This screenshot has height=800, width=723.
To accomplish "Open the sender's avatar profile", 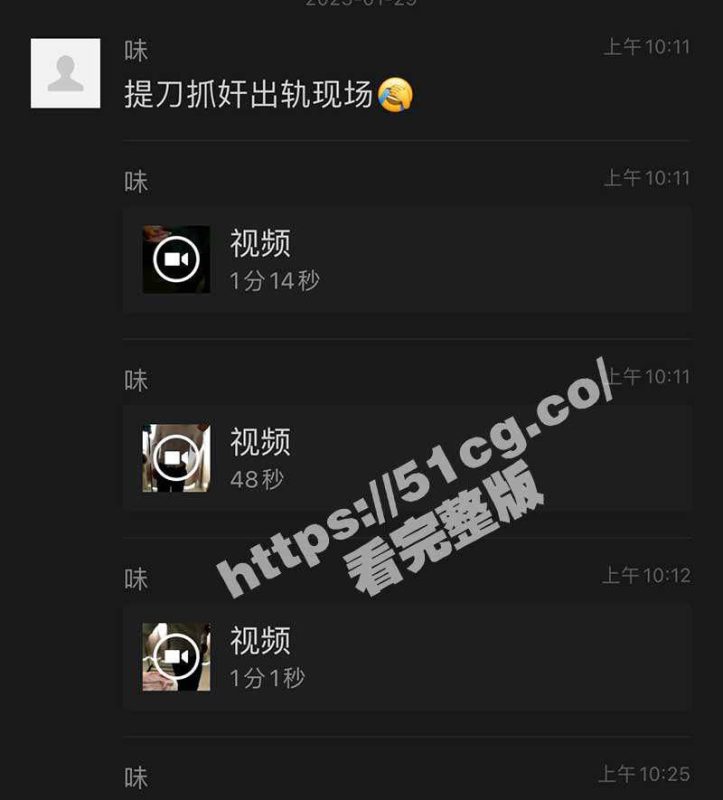I will tap(66, 73).
